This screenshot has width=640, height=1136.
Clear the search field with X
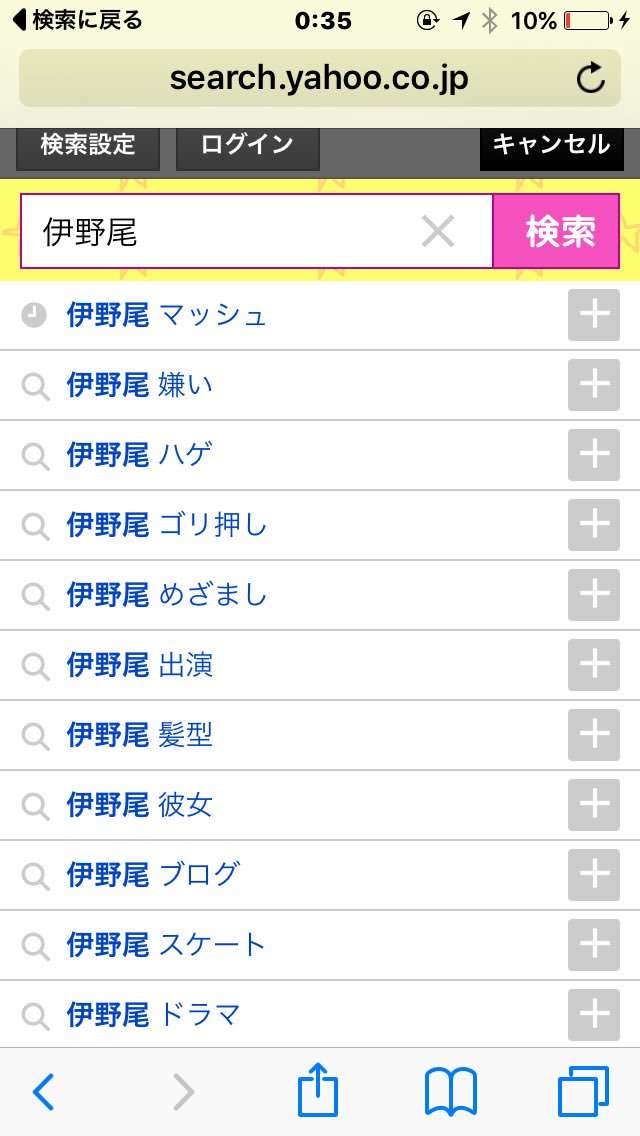tap(438, 232)
